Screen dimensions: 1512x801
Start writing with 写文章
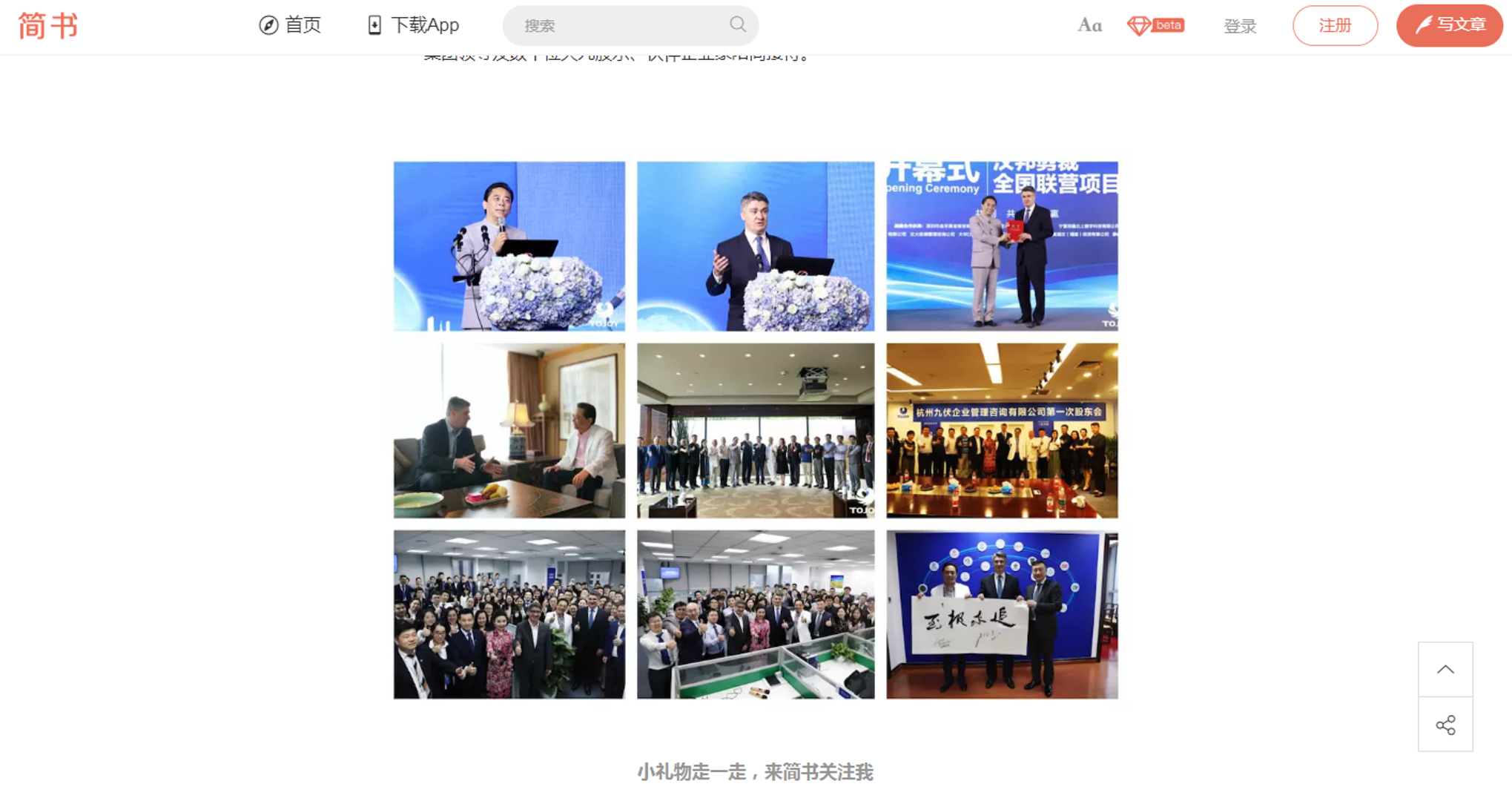point(1449,26)
